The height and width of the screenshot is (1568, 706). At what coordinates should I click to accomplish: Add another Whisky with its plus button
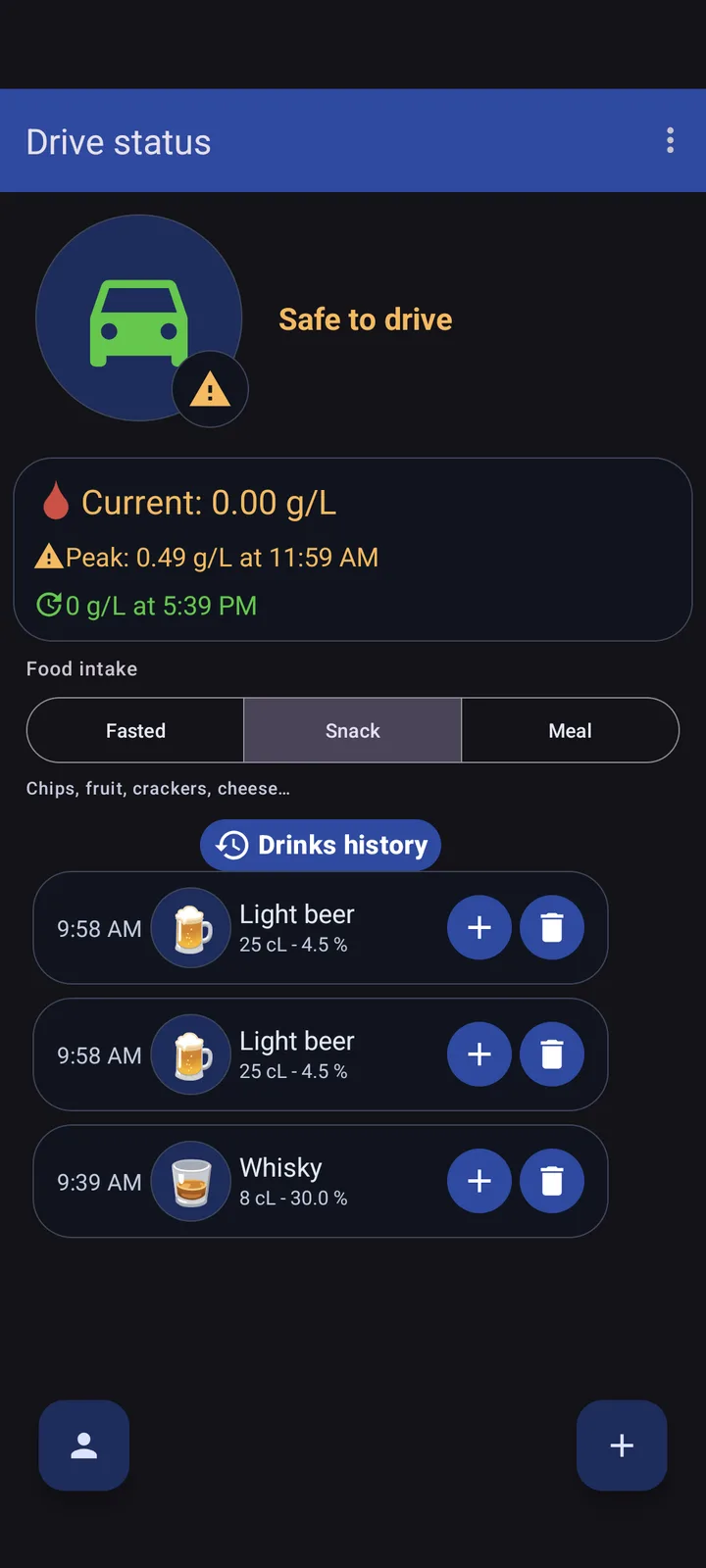click(x=479, y=1181)
